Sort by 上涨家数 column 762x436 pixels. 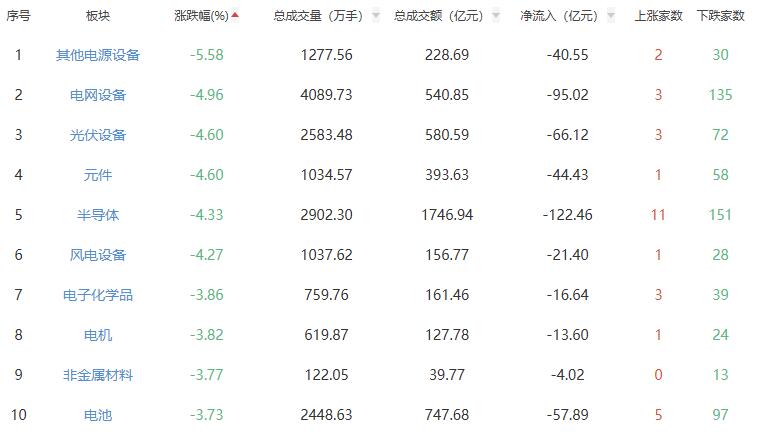click(658, 16)
